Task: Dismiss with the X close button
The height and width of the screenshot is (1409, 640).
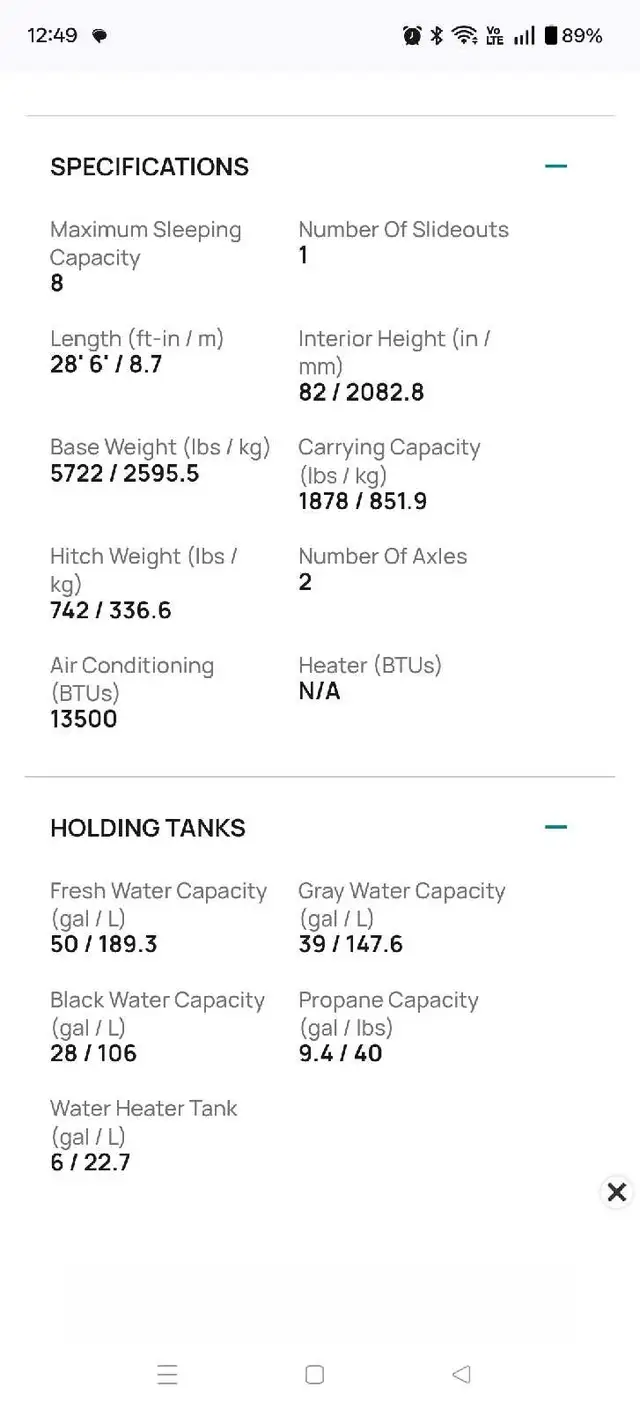Action: coord(616,1191)
